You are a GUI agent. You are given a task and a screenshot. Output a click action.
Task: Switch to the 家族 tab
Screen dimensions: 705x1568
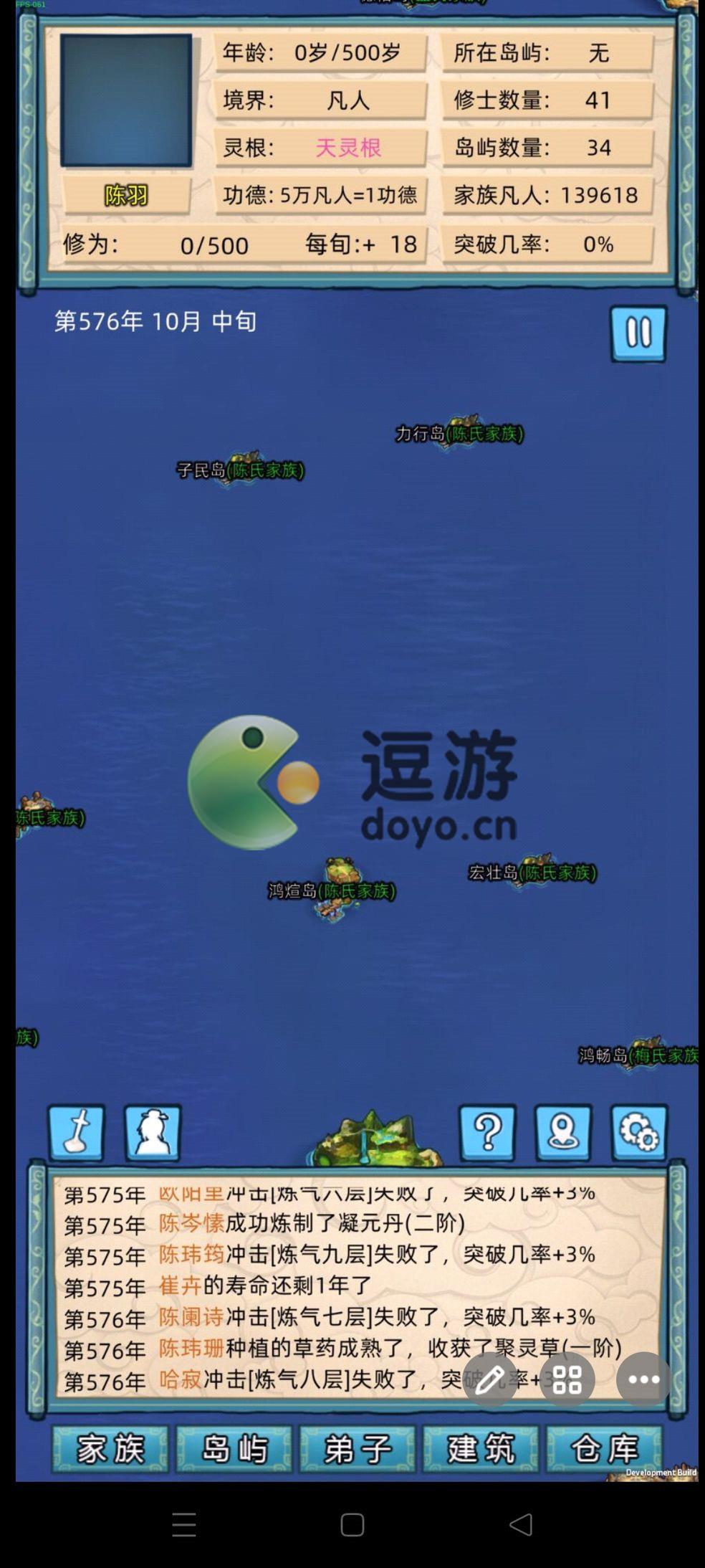click(x=110, y=1449)
